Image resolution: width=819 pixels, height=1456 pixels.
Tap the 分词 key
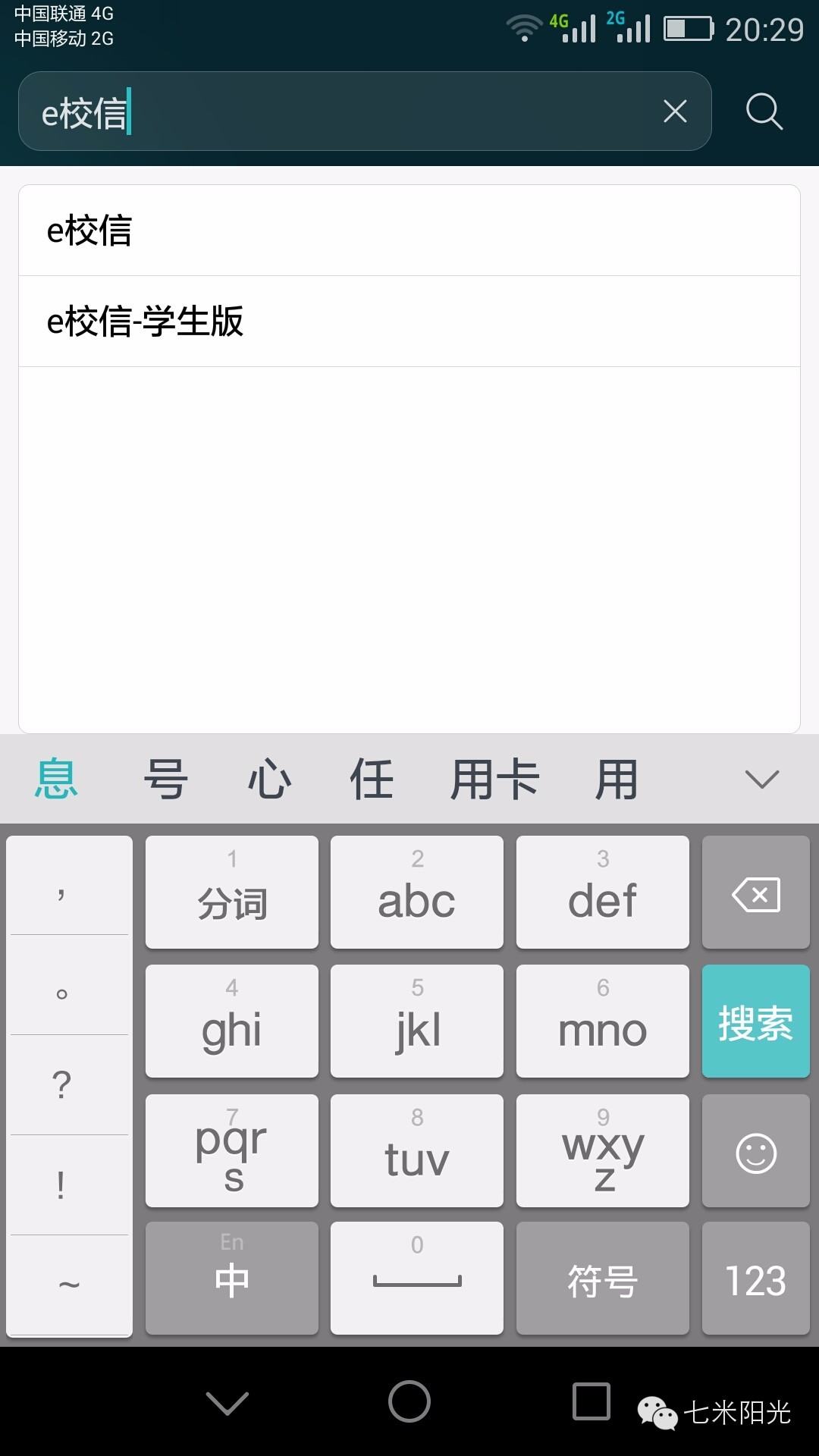click(x=231, y=893)
